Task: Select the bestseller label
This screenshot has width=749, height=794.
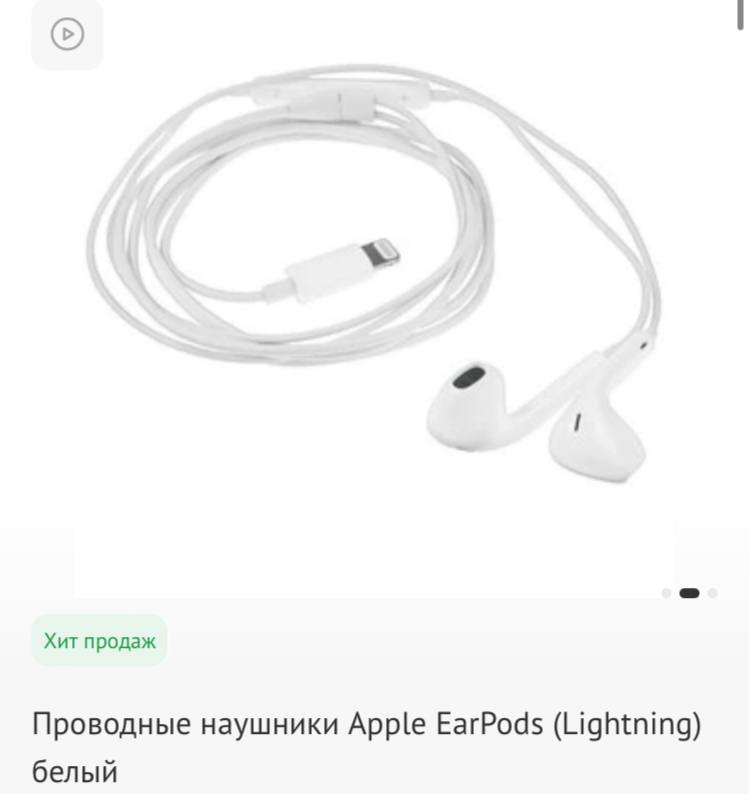Action: (98, 641)
